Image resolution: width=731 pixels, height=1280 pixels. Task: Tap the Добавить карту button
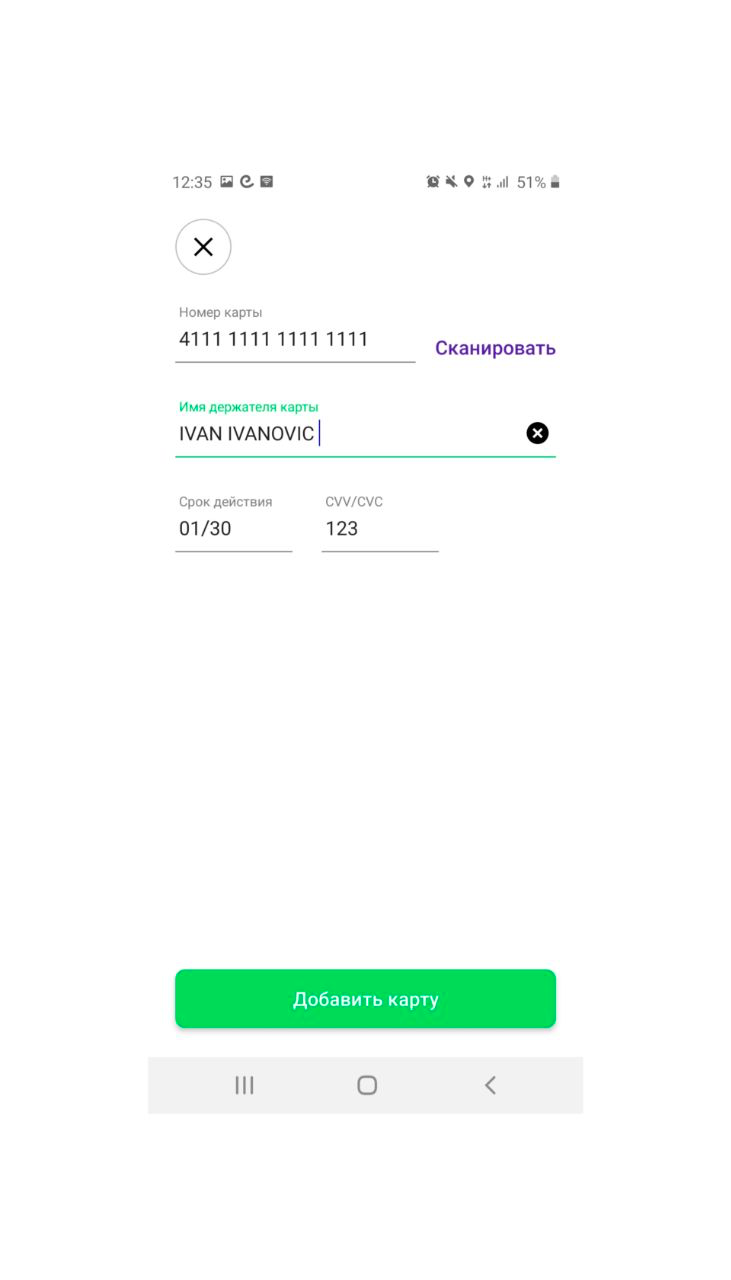pyautogui.click(x=365, y=999)
